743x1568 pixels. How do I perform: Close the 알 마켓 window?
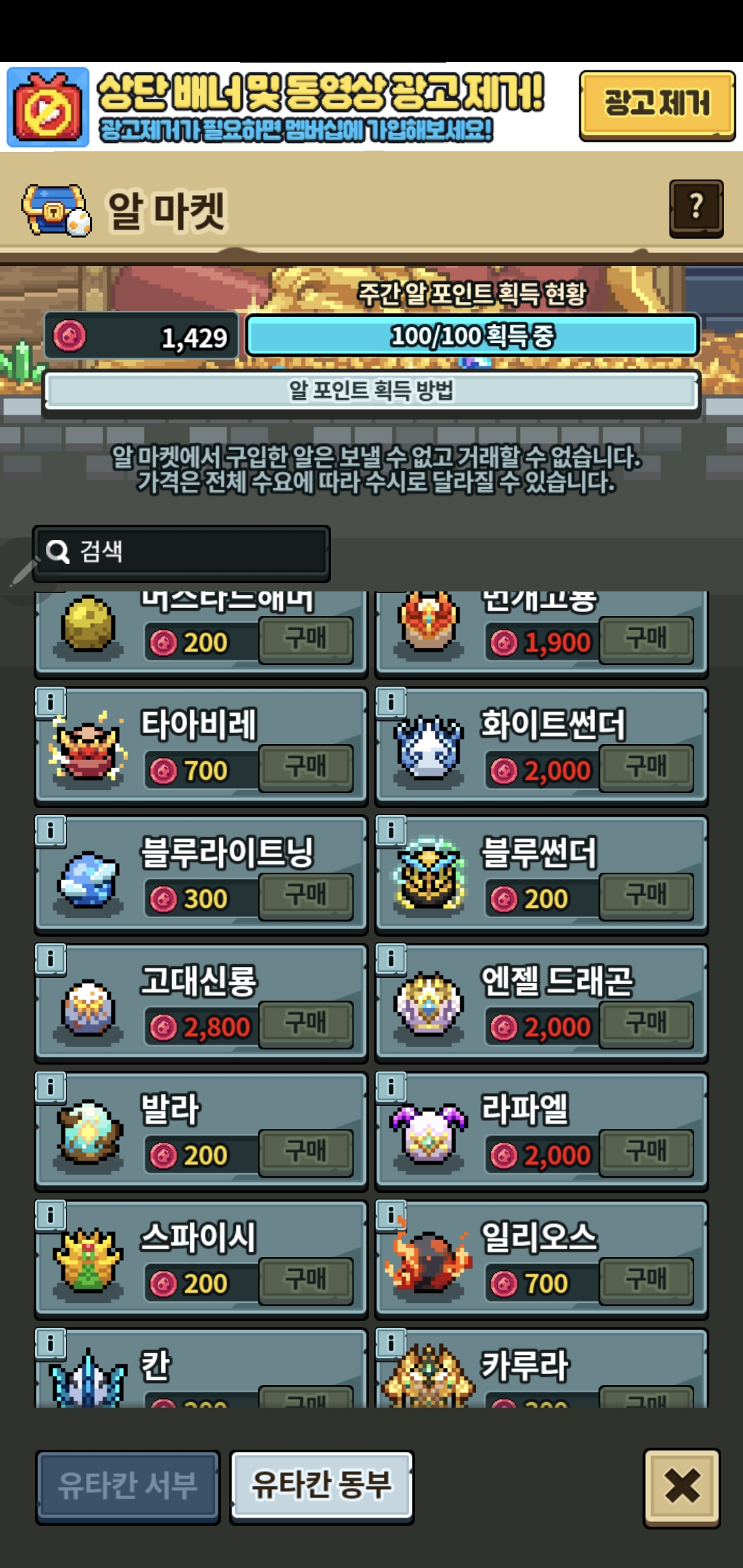(682, 1488)
